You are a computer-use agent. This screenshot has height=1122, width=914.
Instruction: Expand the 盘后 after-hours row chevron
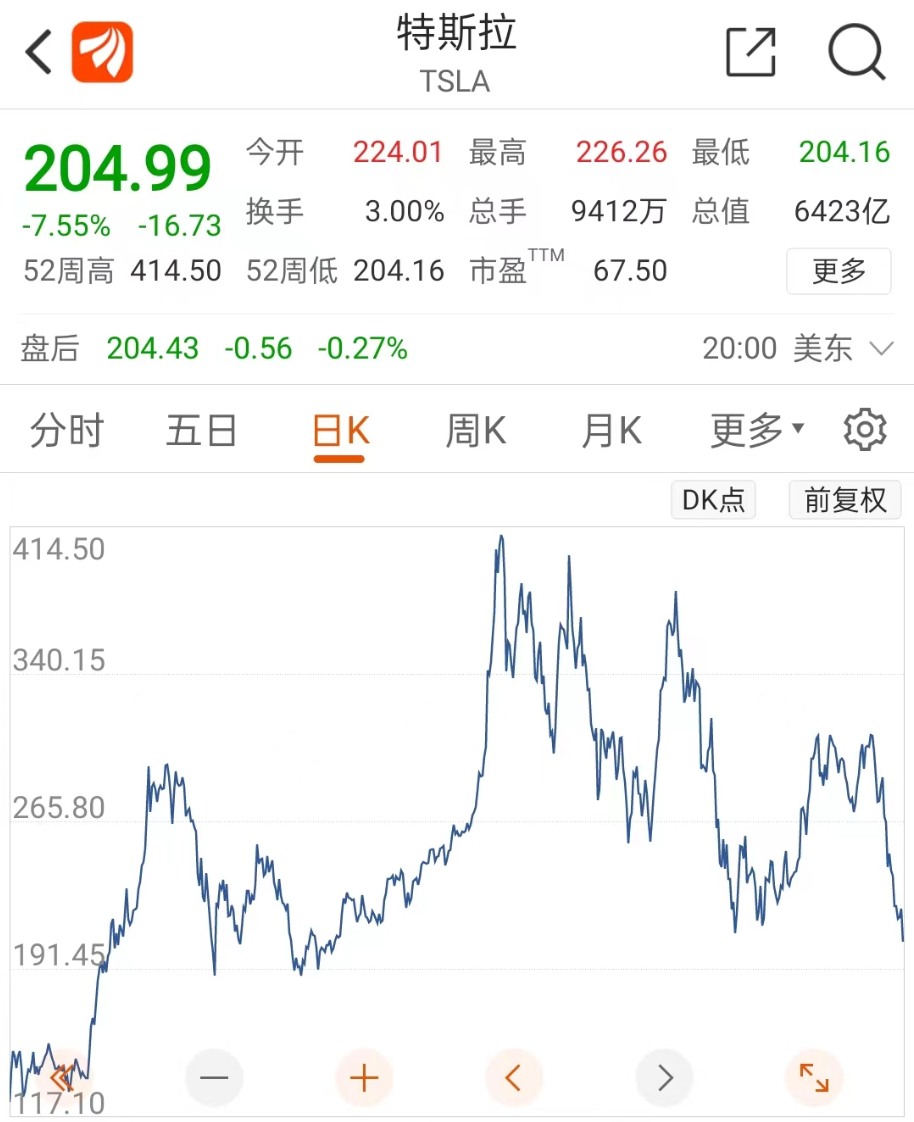[881, 349]
